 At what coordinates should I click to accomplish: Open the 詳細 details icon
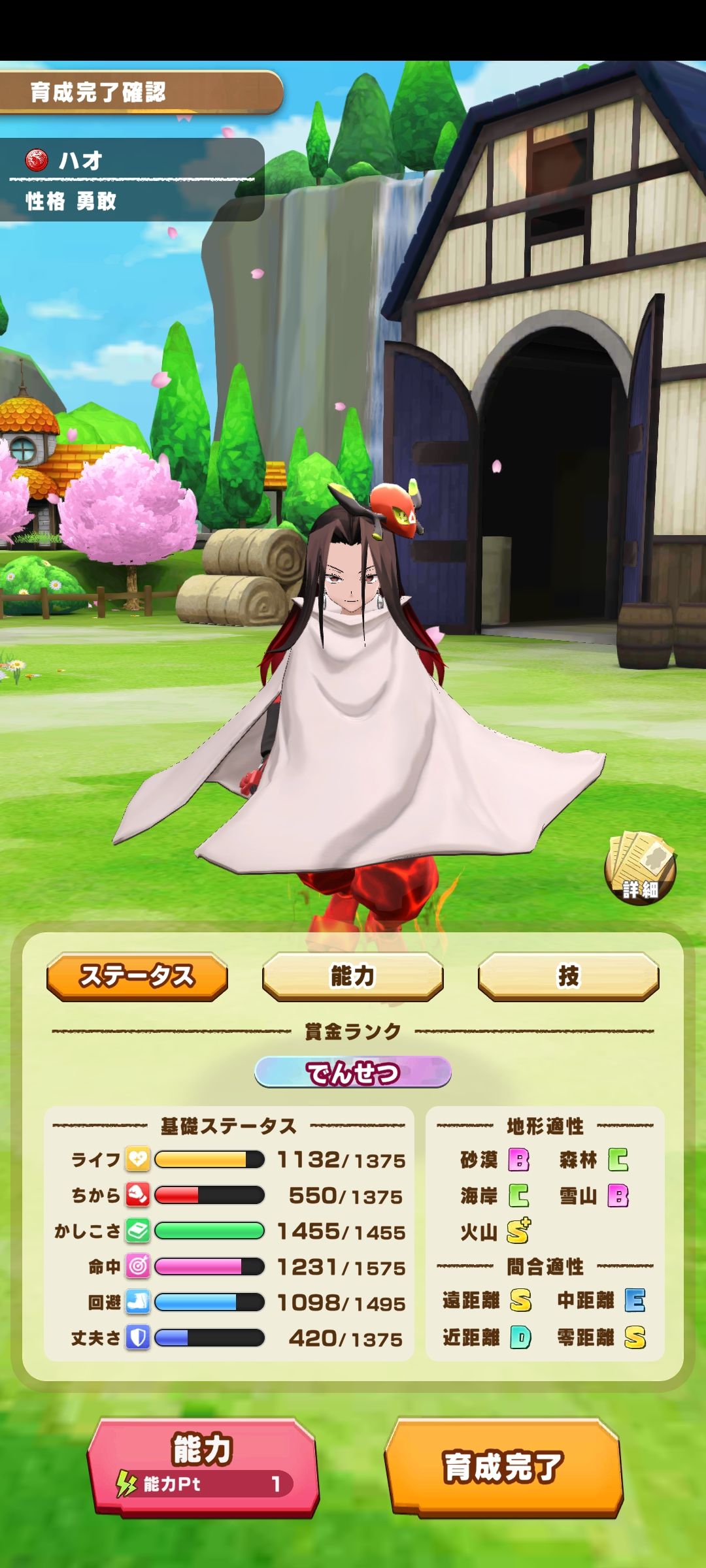click(639, 868)
